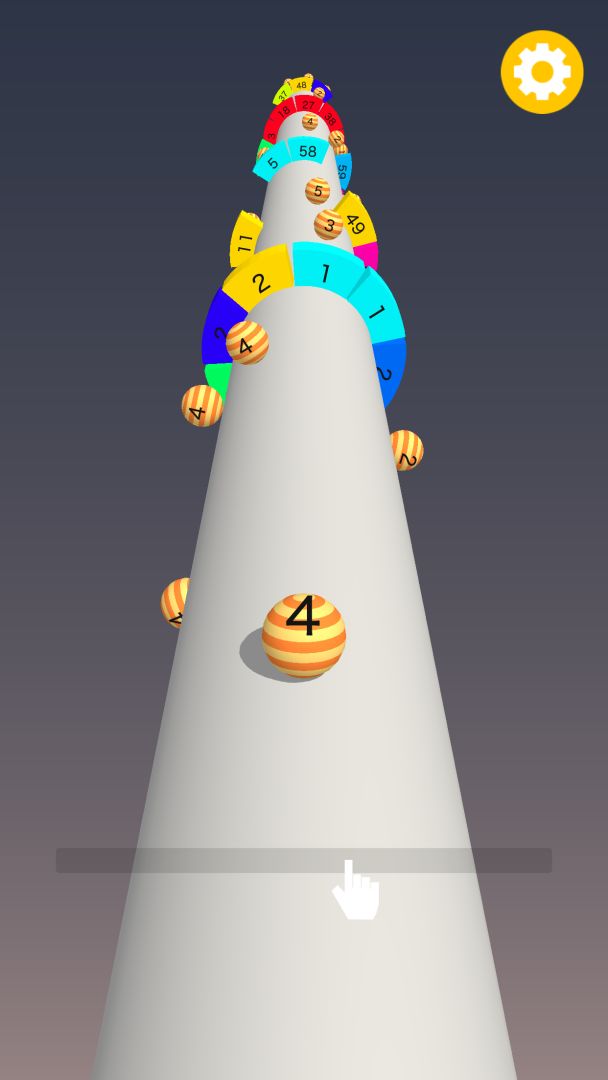Screen dimensions: 608x1080
Task: Tap the horizontal steering slider bar
Action: click(304, 860)
